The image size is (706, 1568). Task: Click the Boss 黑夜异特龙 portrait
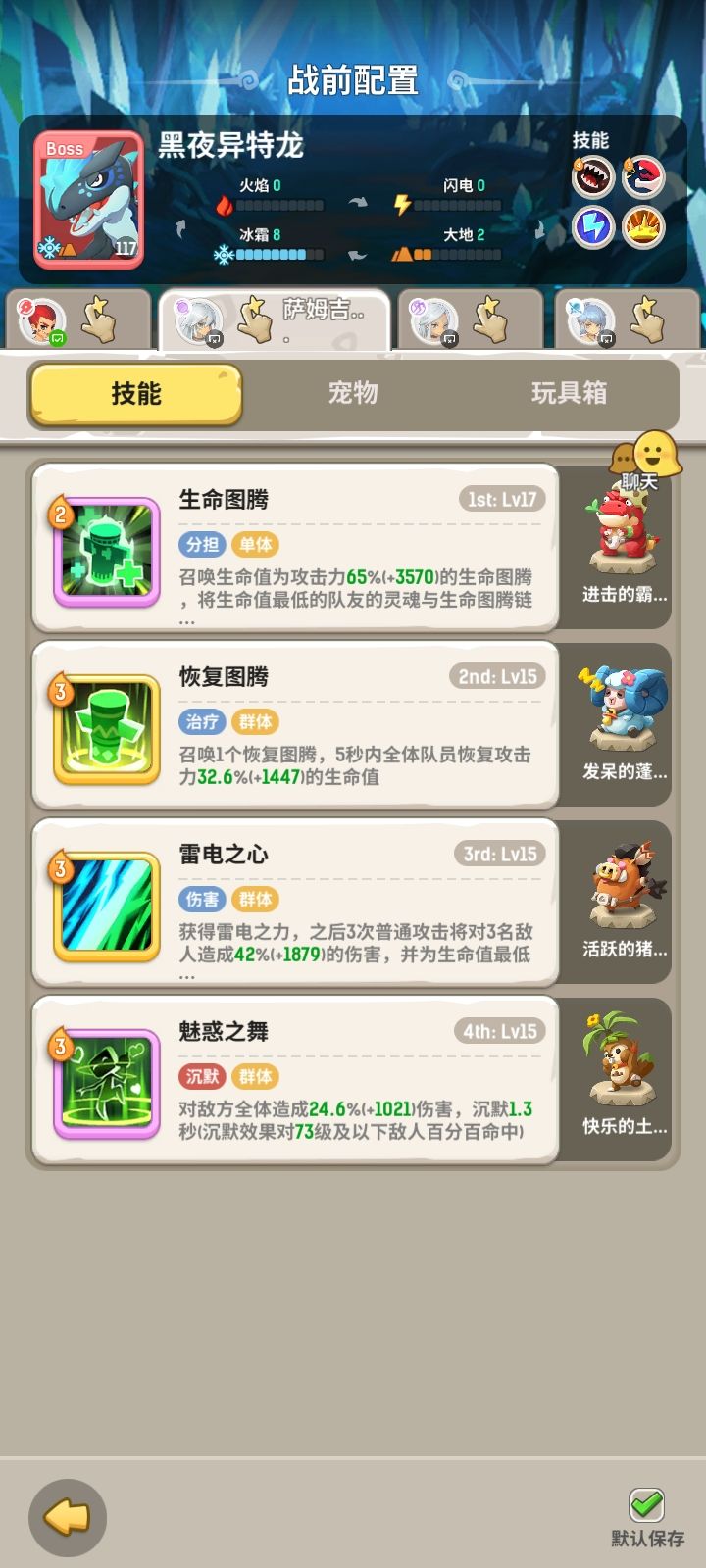[x=88, y=199]
